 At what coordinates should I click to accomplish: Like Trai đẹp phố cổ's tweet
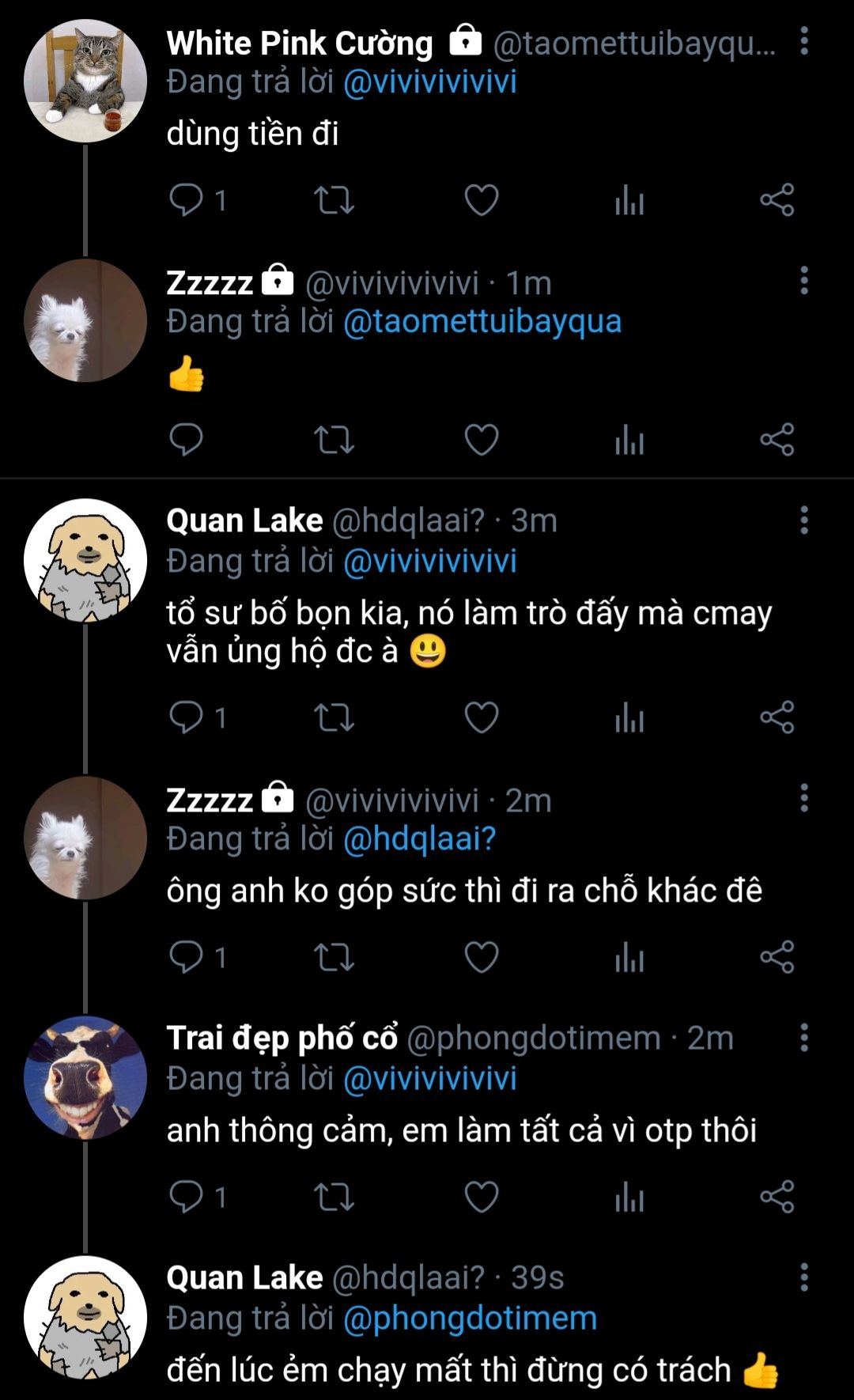pyautogui.click(x=481, y=1197)
